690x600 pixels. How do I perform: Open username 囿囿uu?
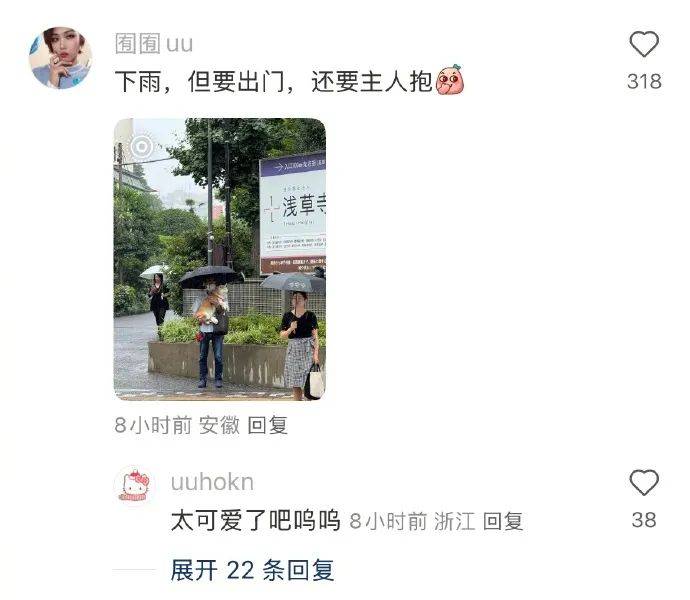[x=153, y=44]
